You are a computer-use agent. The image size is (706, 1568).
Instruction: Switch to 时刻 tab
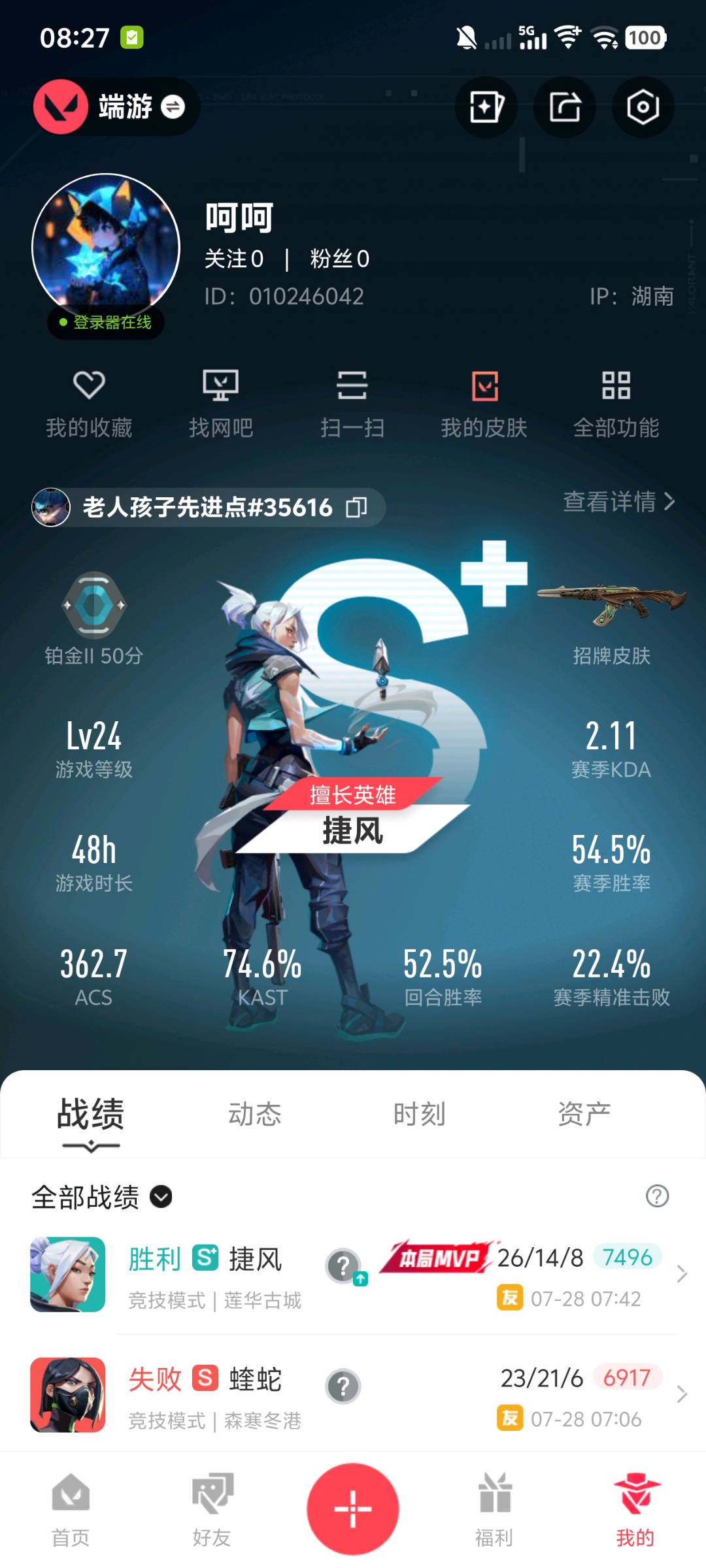(419, 1114)
